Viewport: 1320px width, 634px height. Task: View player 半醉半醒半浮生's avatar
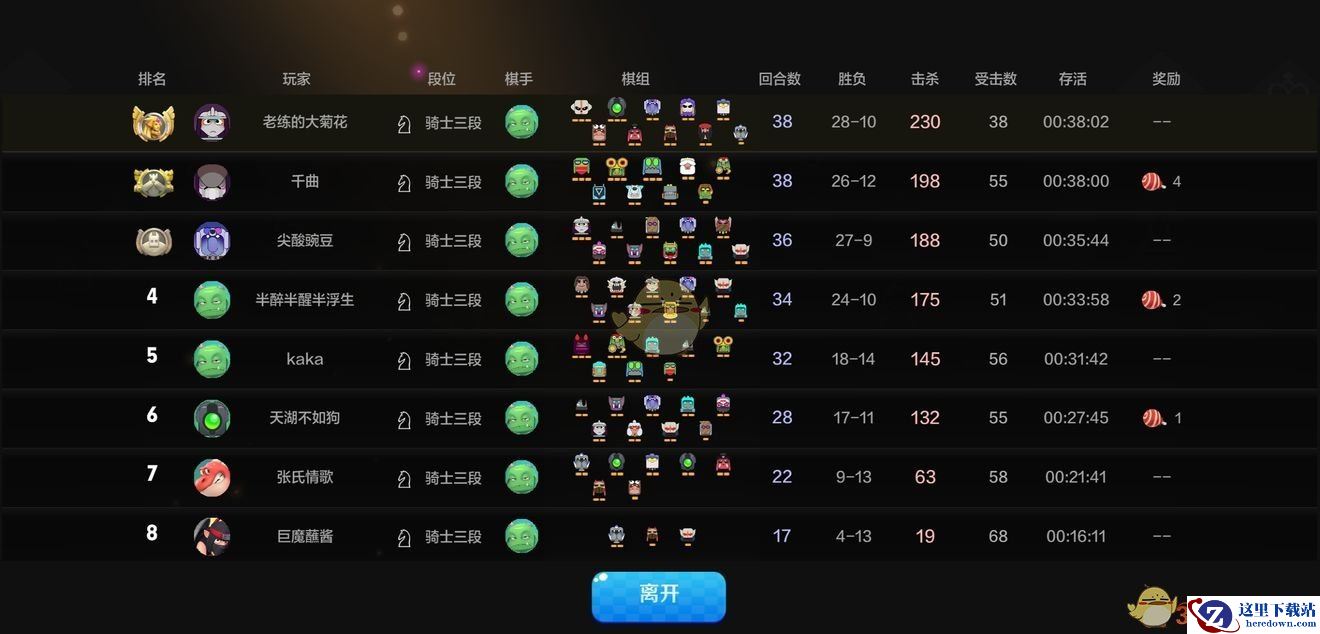pos(212,300)
